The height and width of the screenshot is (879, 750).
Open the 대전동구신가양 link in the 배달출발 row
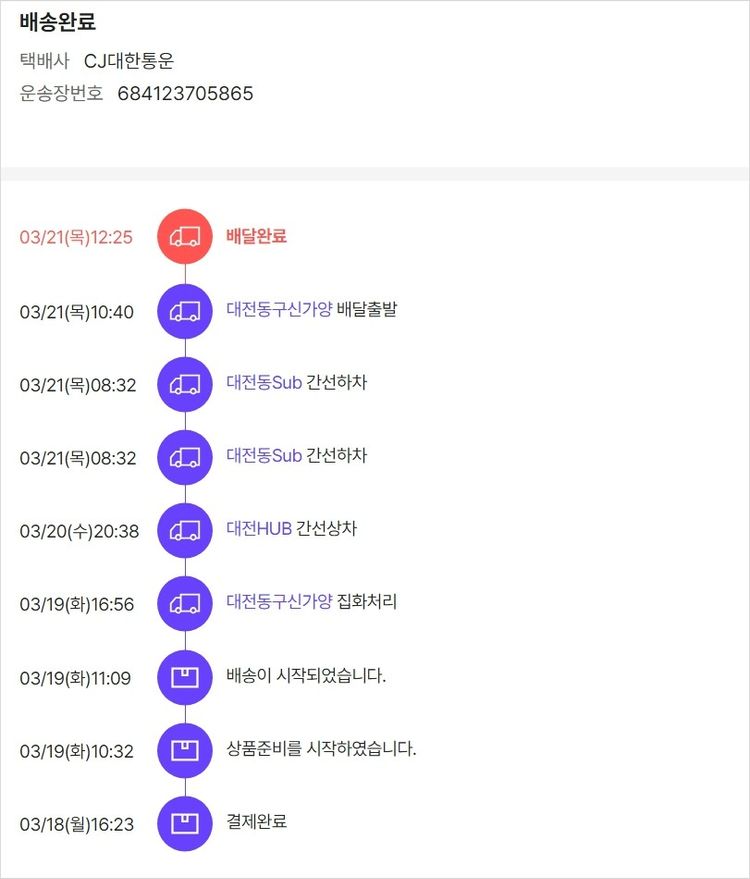point(279,310)
